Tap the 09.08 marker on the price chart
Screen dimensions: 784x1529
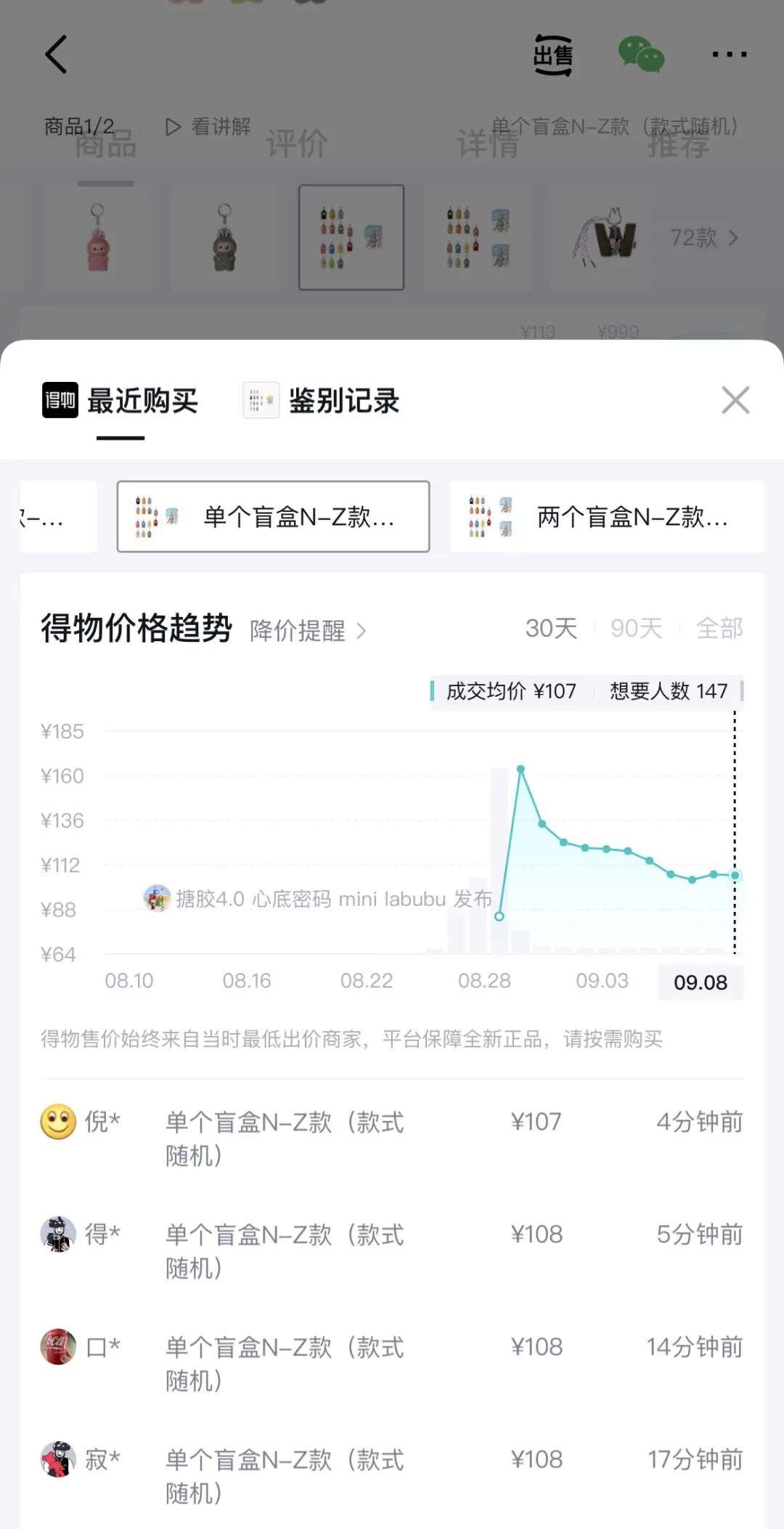tap(699, 981)
